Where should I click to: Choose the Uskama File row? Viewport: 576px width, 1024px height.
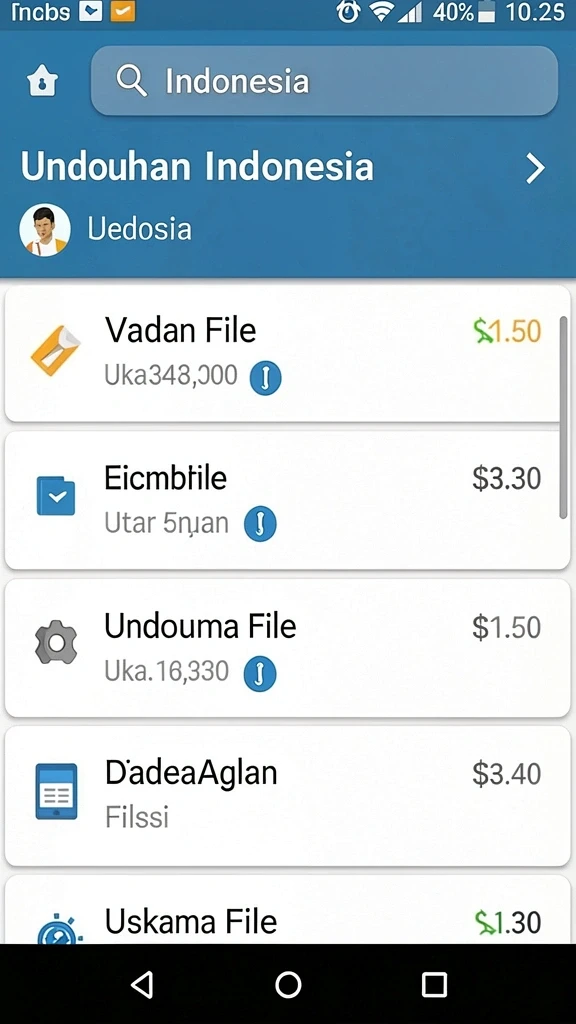287,910
